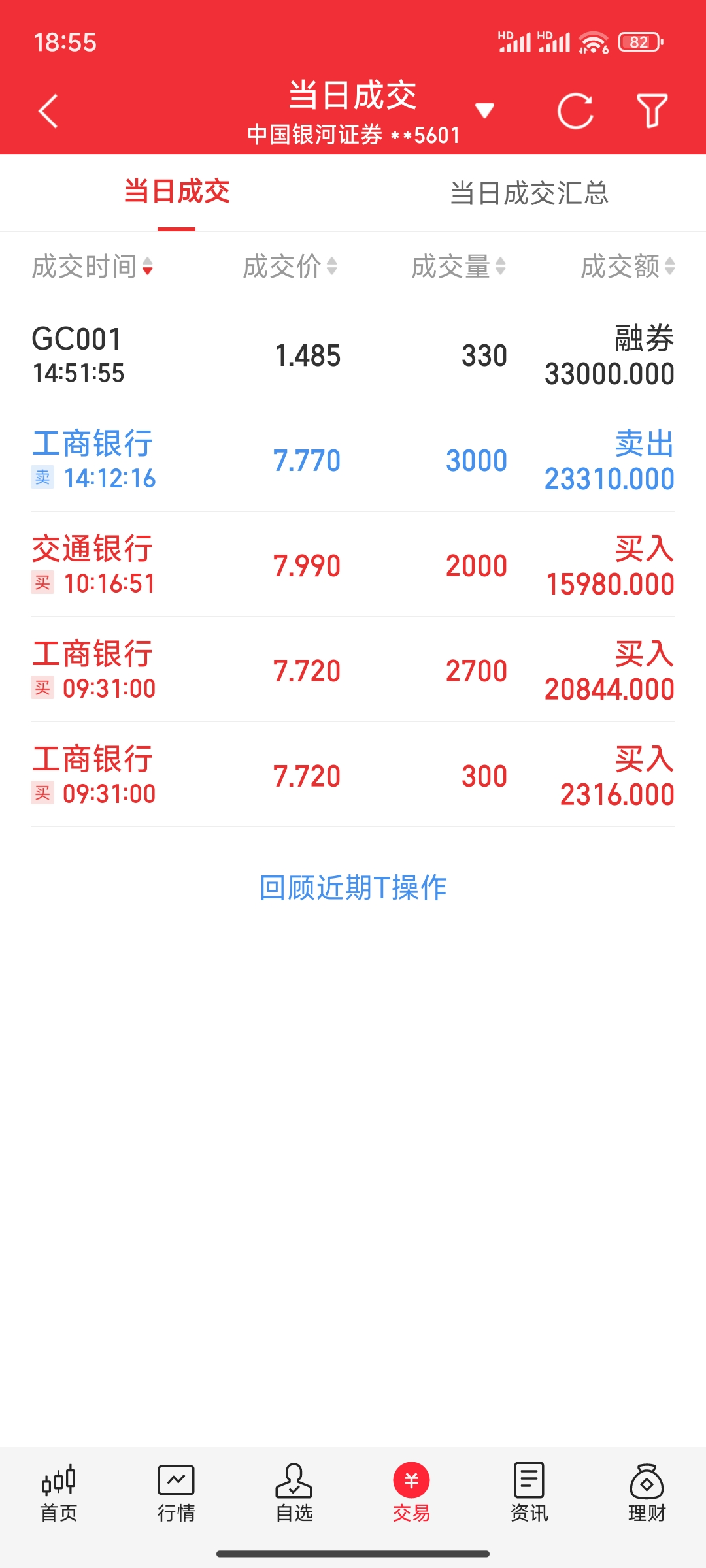Viewport: 706px width, 1568px height.
Task: Expand the account dropdown next to 当日成交
Action: coord(484,110)
